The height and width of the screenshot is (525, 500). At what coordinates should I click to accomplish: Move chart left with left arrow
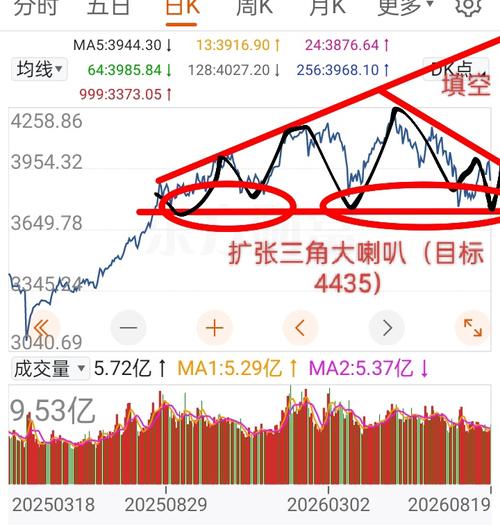click(x=300, y=328)
